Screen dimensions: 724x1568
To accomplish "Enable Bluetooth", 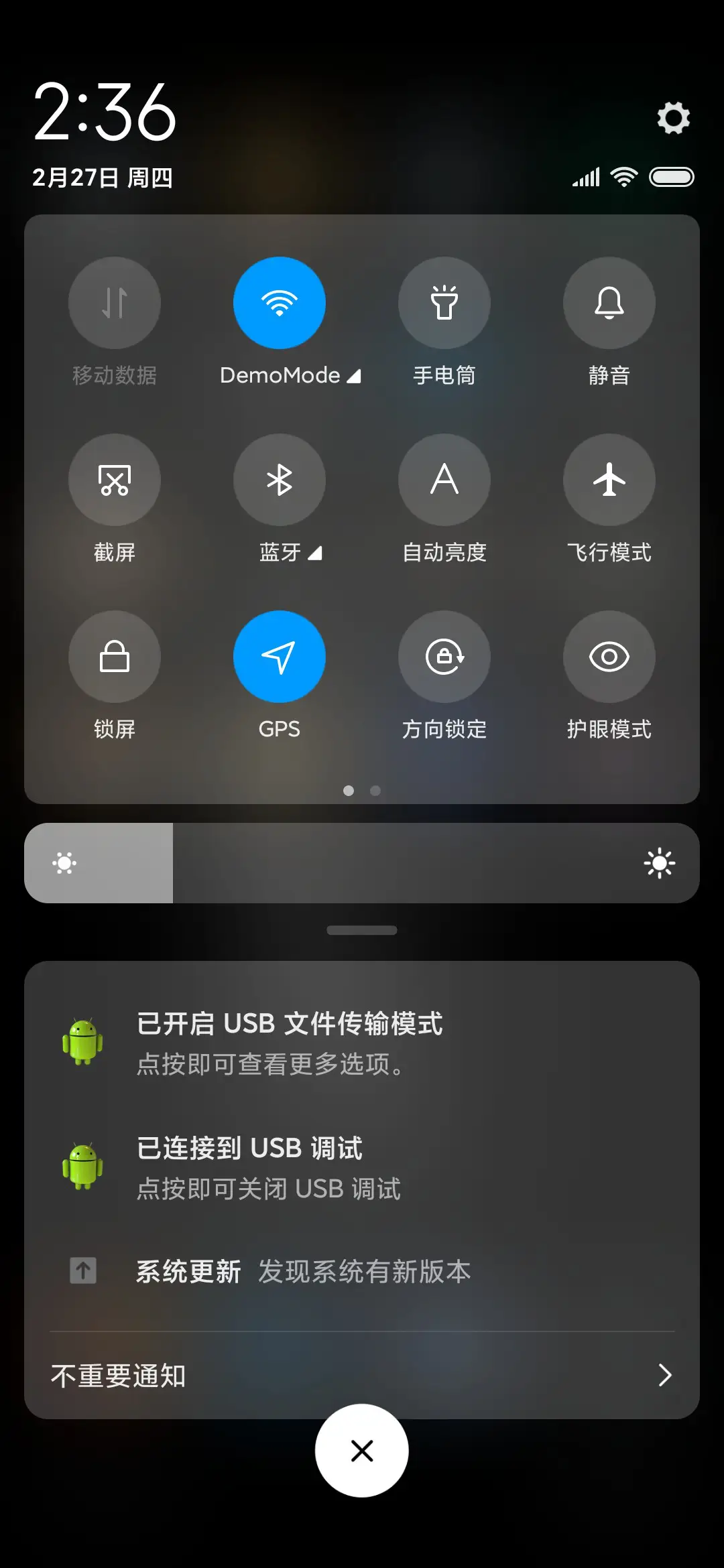I will (x=280, y=480).
